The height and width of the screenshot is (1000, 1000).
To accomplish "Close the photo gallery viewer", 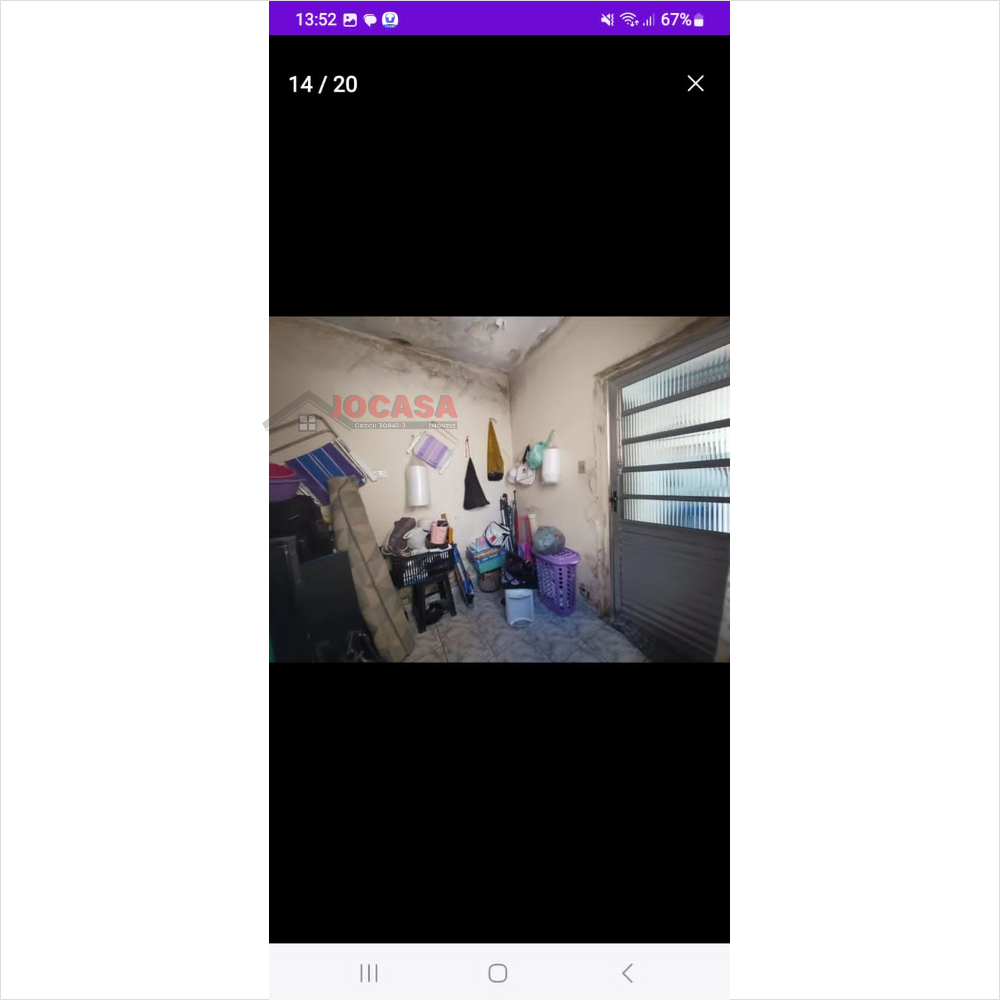I will tap(696, 84).
